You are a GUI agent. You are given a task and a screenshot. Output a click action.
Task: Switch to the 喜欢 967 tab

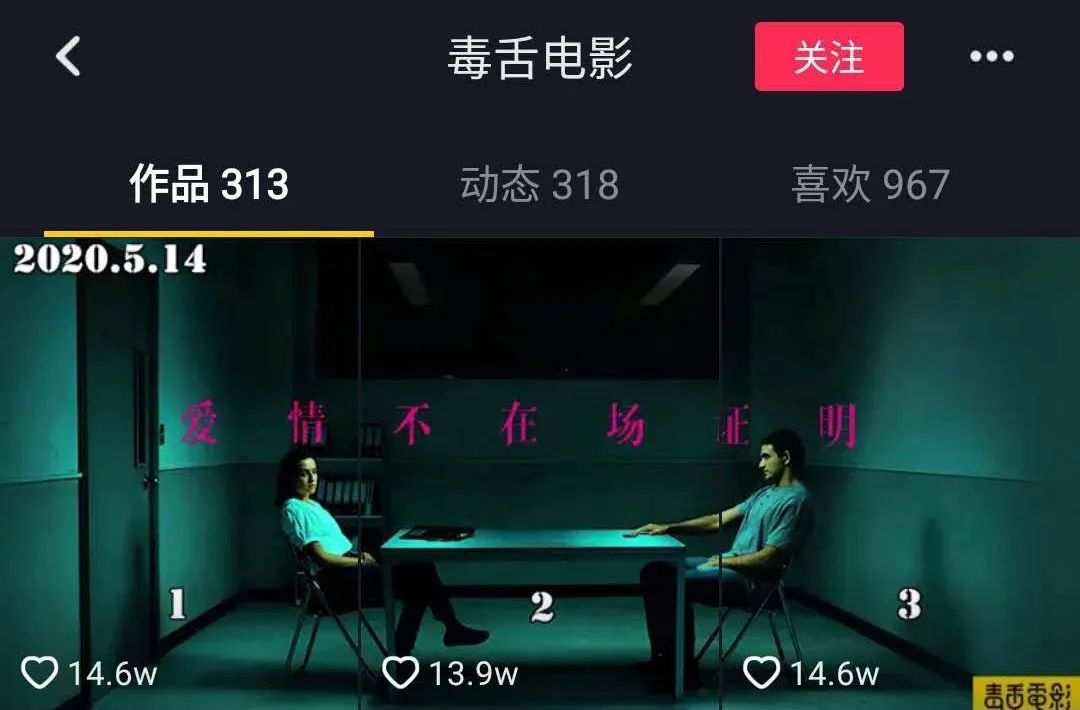pos(870,185)
